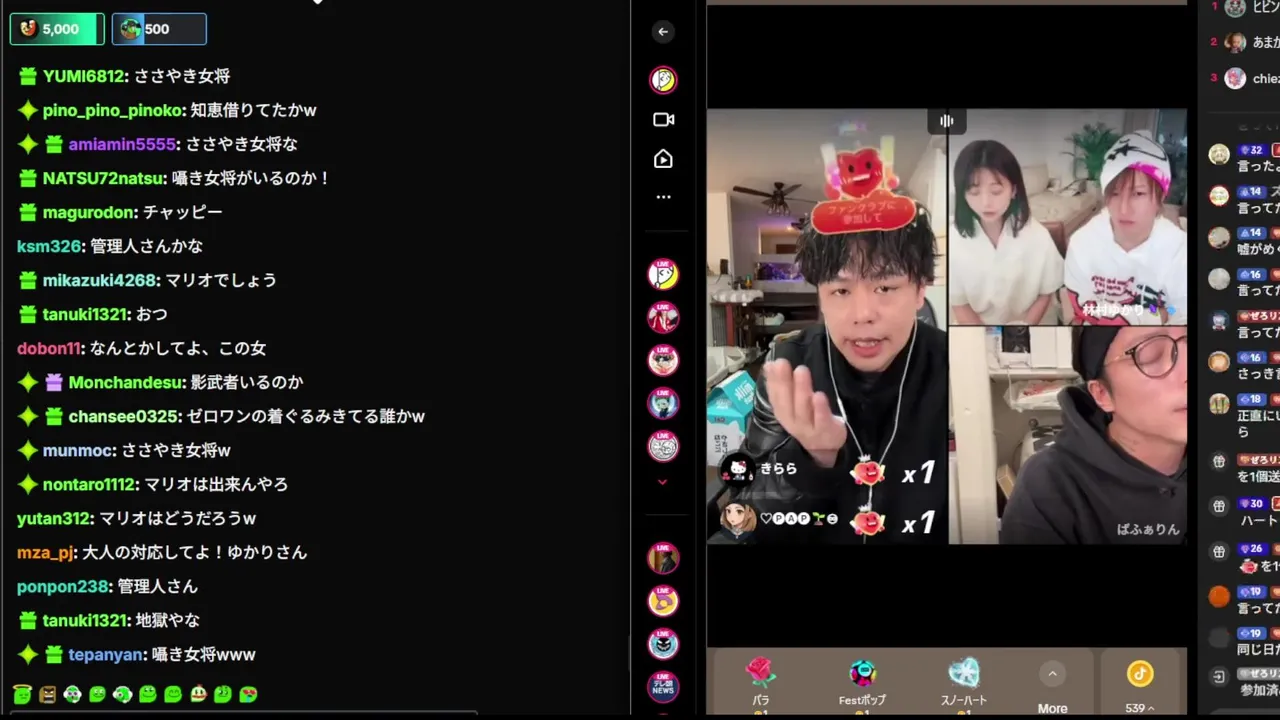Image resolution: width=1280 pixels, height=720 pixels.
Task: Tap the audio bars icon above the video
Action: pos(946,121)
